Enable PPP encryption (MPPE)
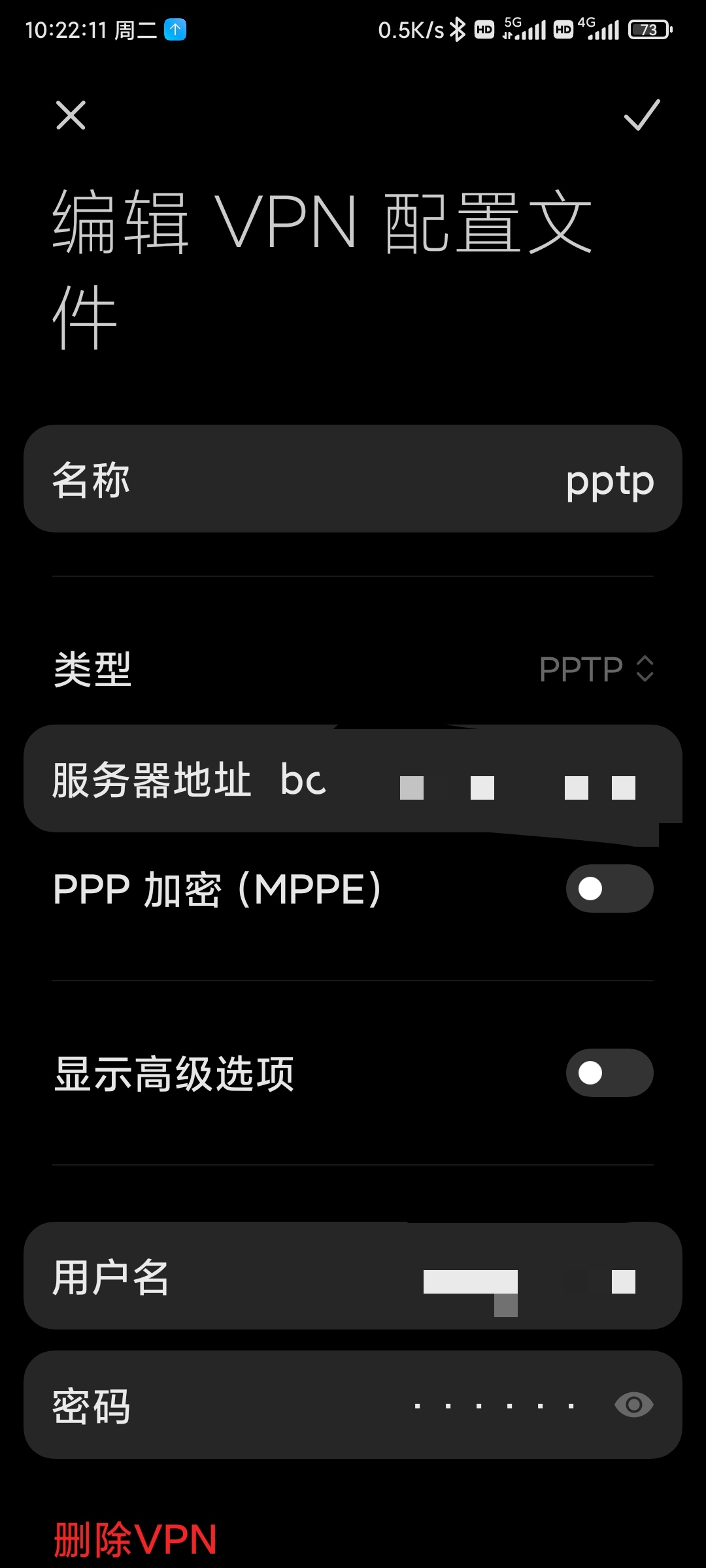Screen dimensions: 706x1568 608,889
